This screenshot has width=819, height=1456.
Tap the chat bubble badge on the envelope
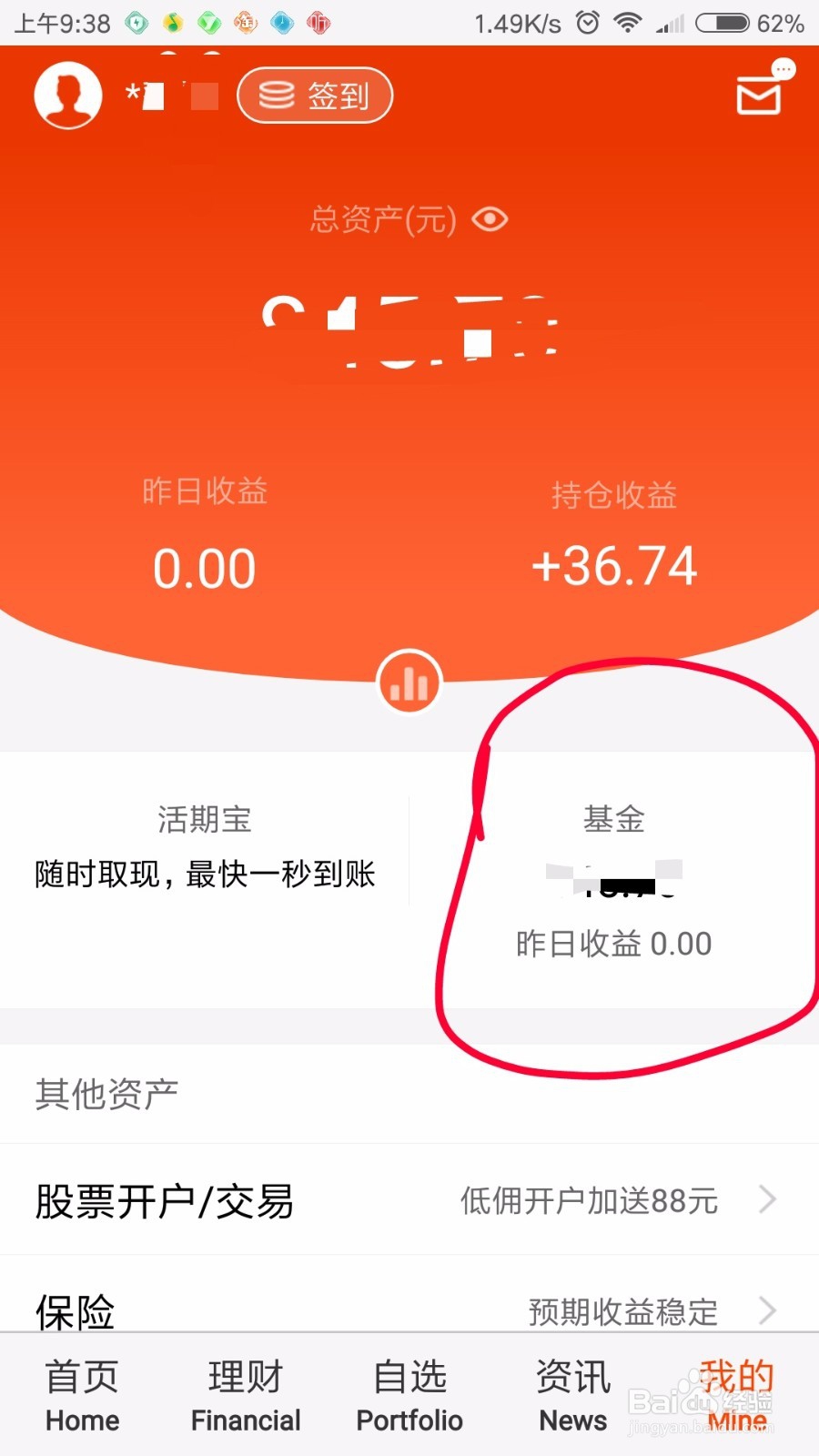[783, 67]
